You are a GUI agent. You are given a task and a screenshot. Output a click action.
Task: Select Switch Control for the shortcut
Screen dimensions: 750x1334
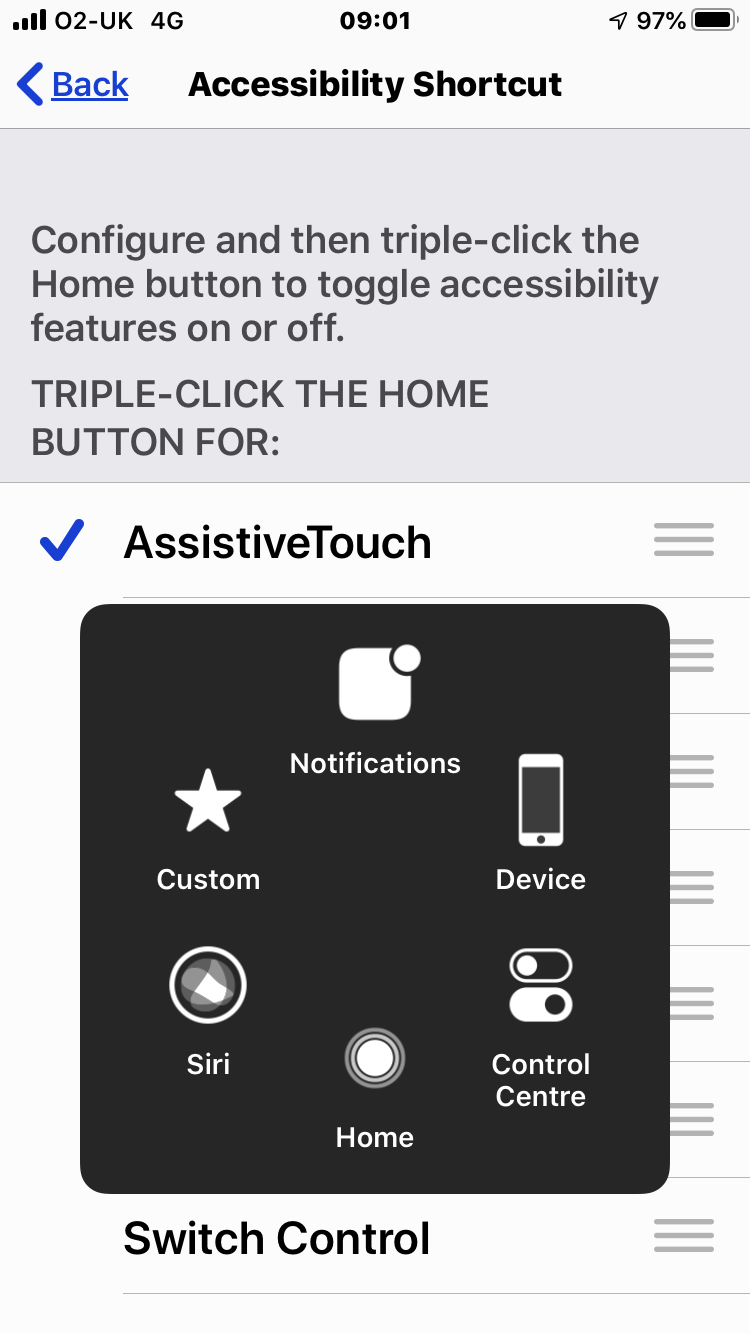375,1237
